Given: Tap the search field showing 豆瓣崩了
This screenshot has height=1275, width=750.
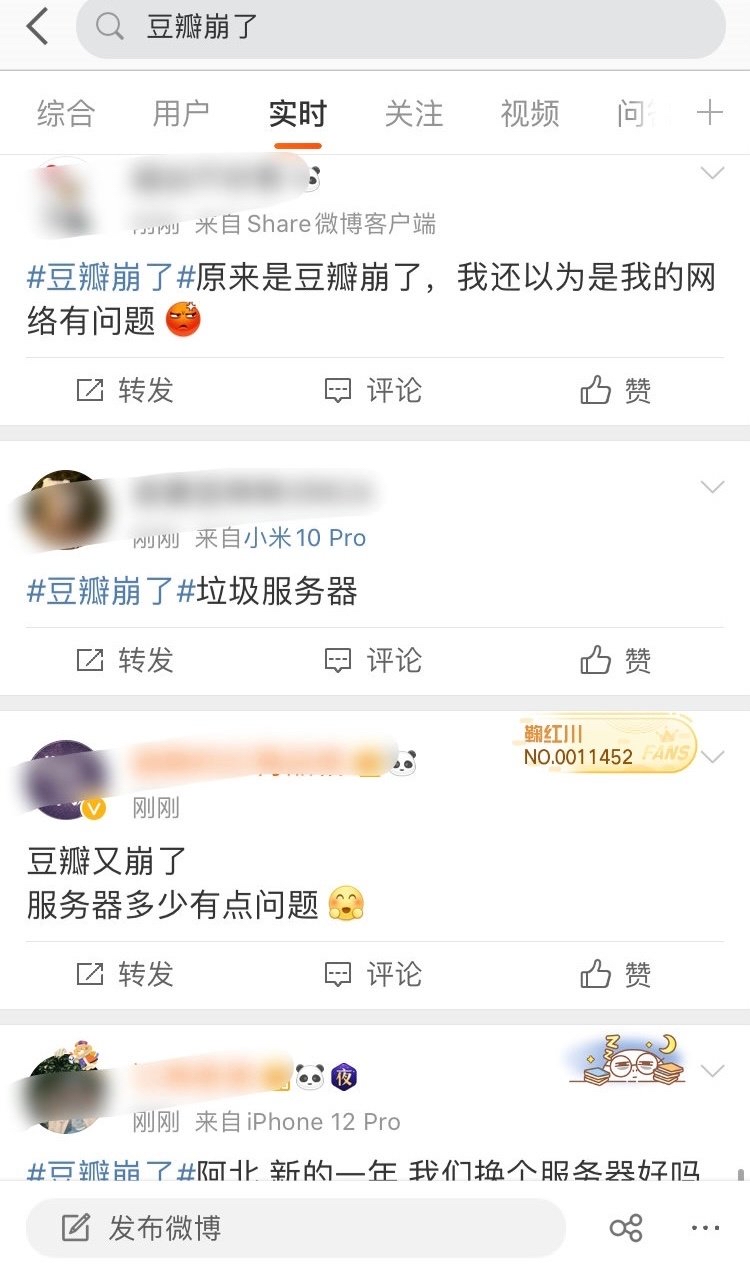Looking at the screenshot, I should [x=400, y=28].
